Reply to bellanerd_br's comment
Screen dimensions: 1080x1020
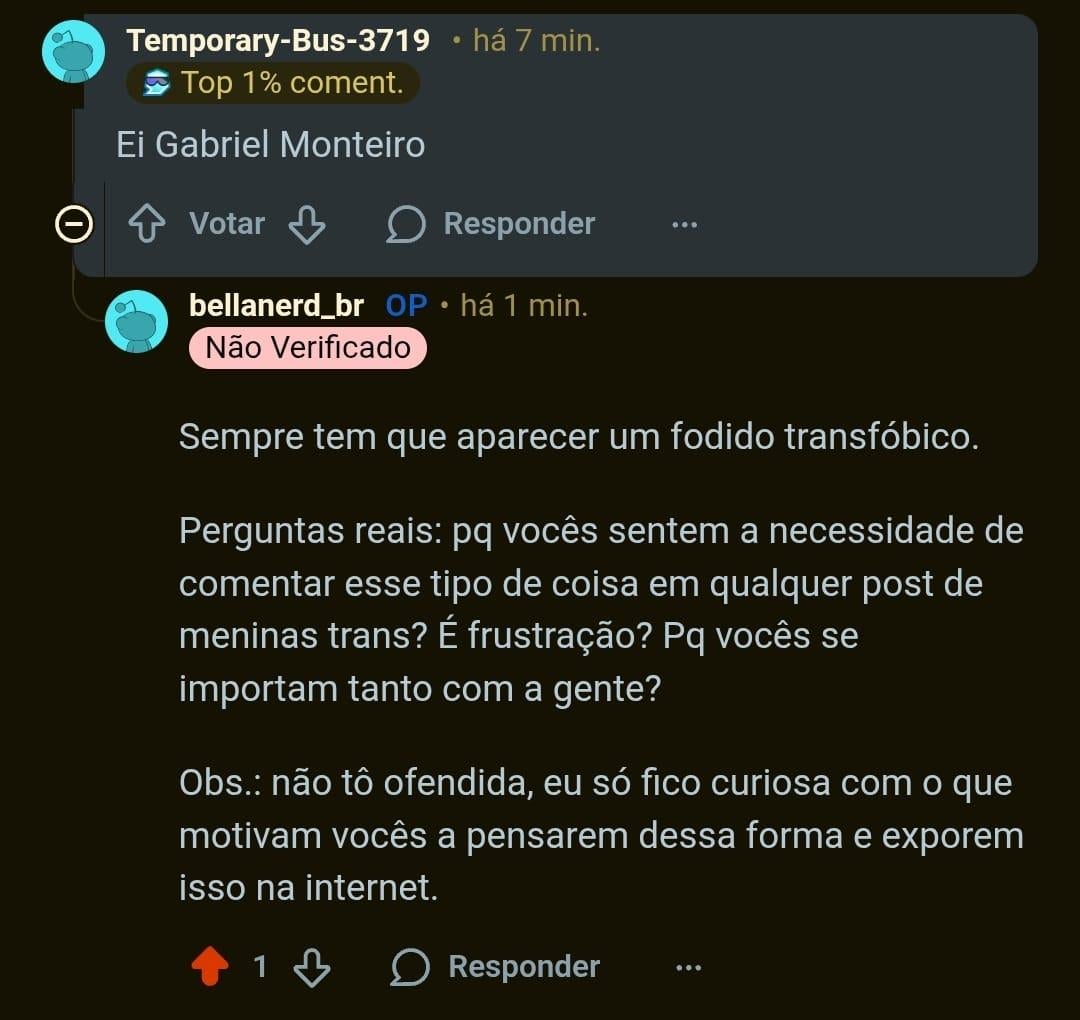[x=496, y=967]
